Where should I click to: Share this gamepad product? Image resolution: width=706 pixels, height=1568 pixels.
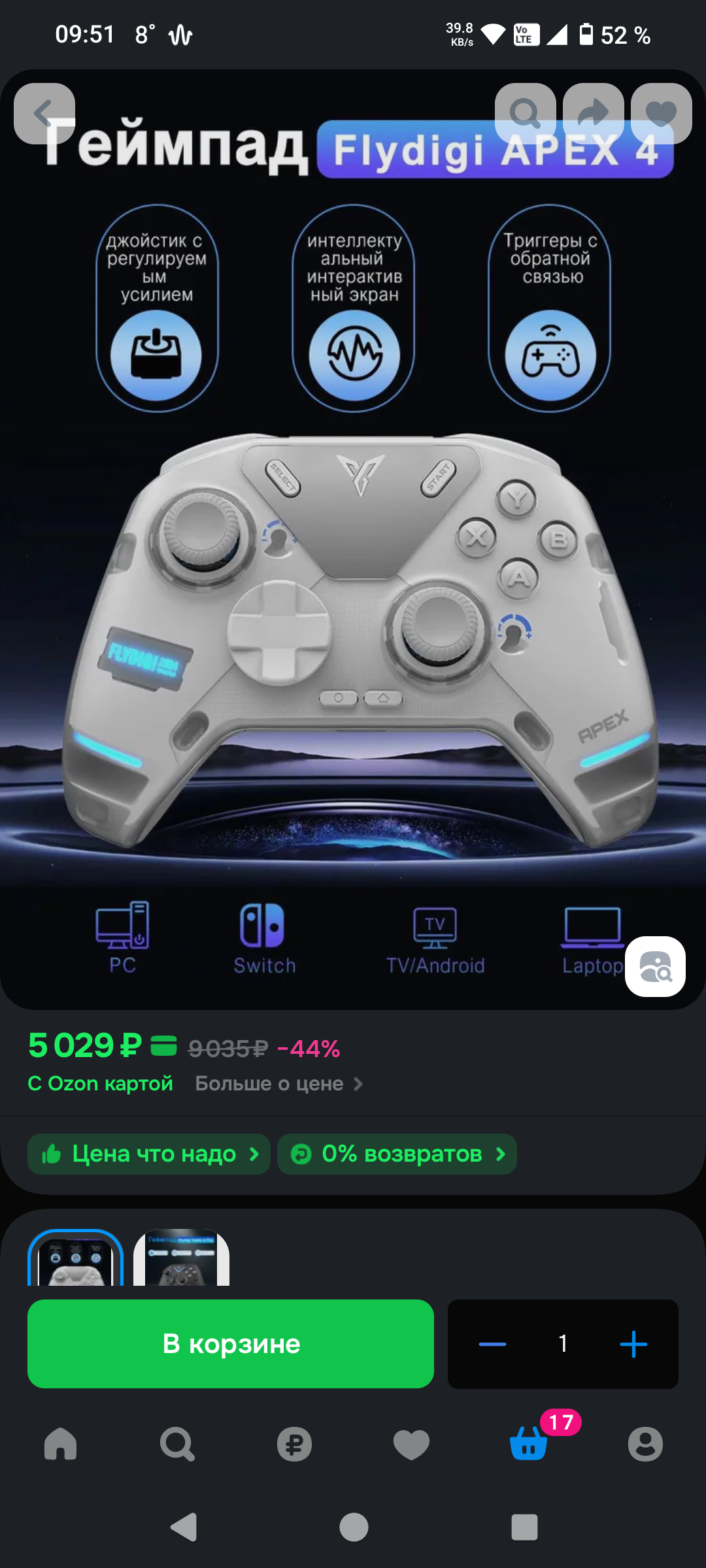pyautogui.click(x=593, y=114)
